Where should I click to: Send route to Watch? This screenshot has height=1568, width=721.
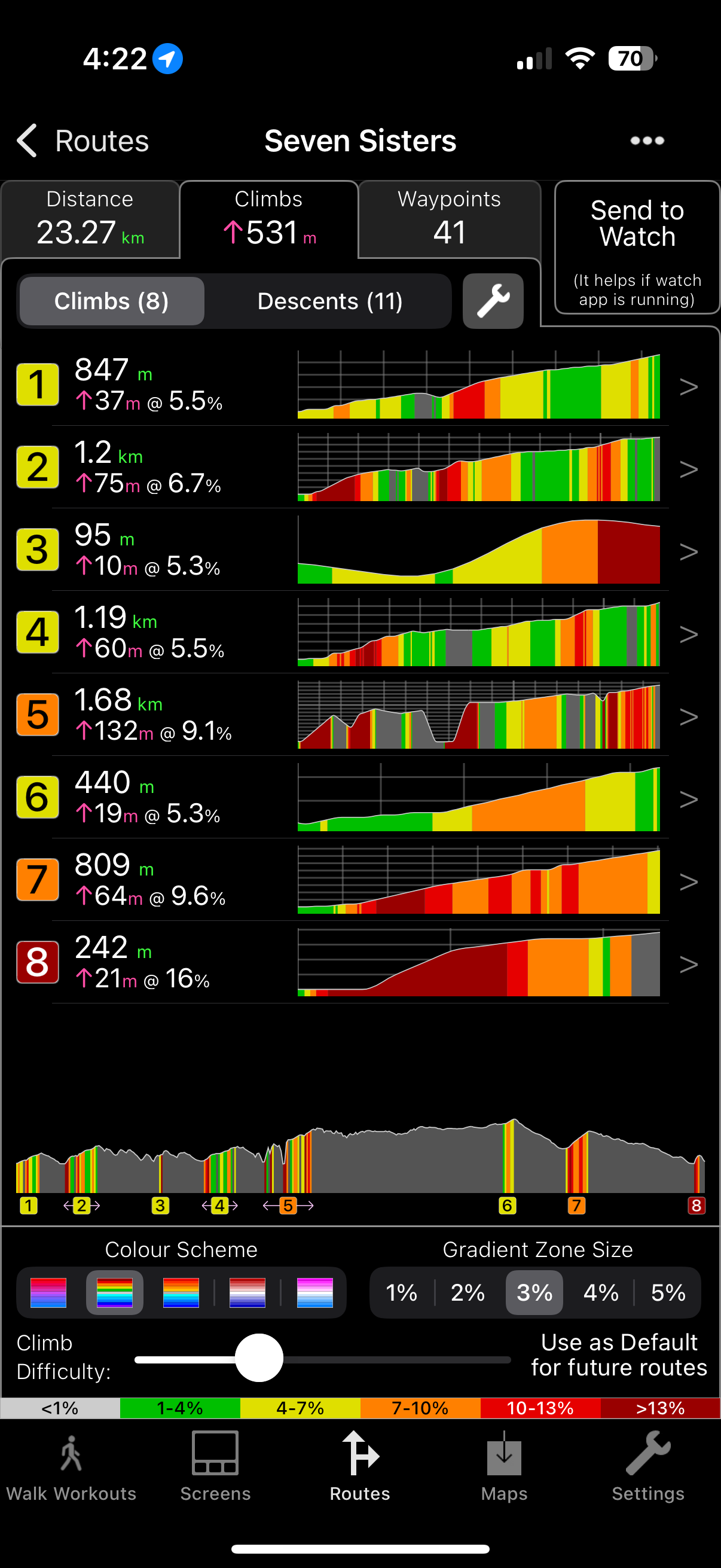point(637,246)
